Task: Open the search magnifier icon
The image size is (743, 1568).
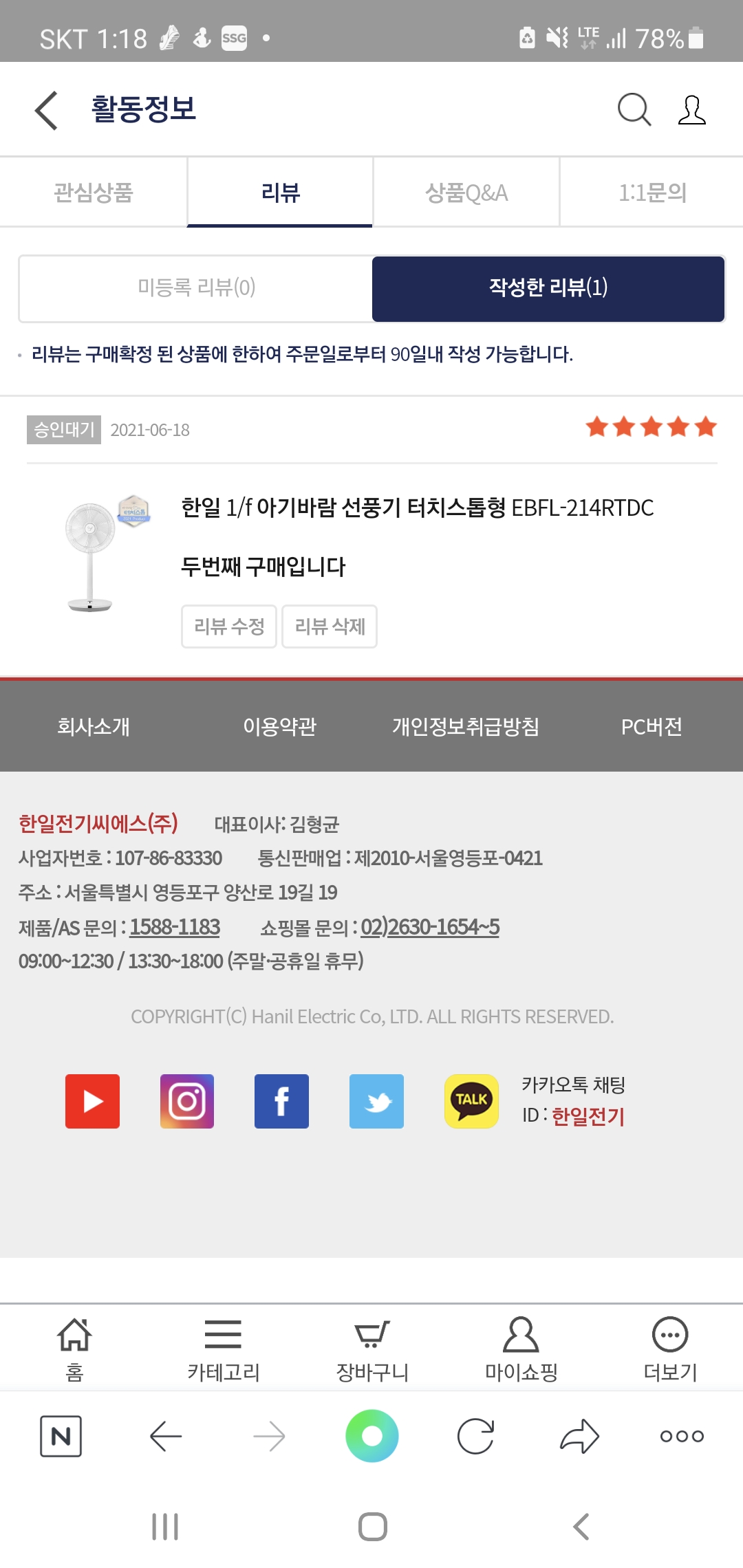Action: tap(634, 110)
